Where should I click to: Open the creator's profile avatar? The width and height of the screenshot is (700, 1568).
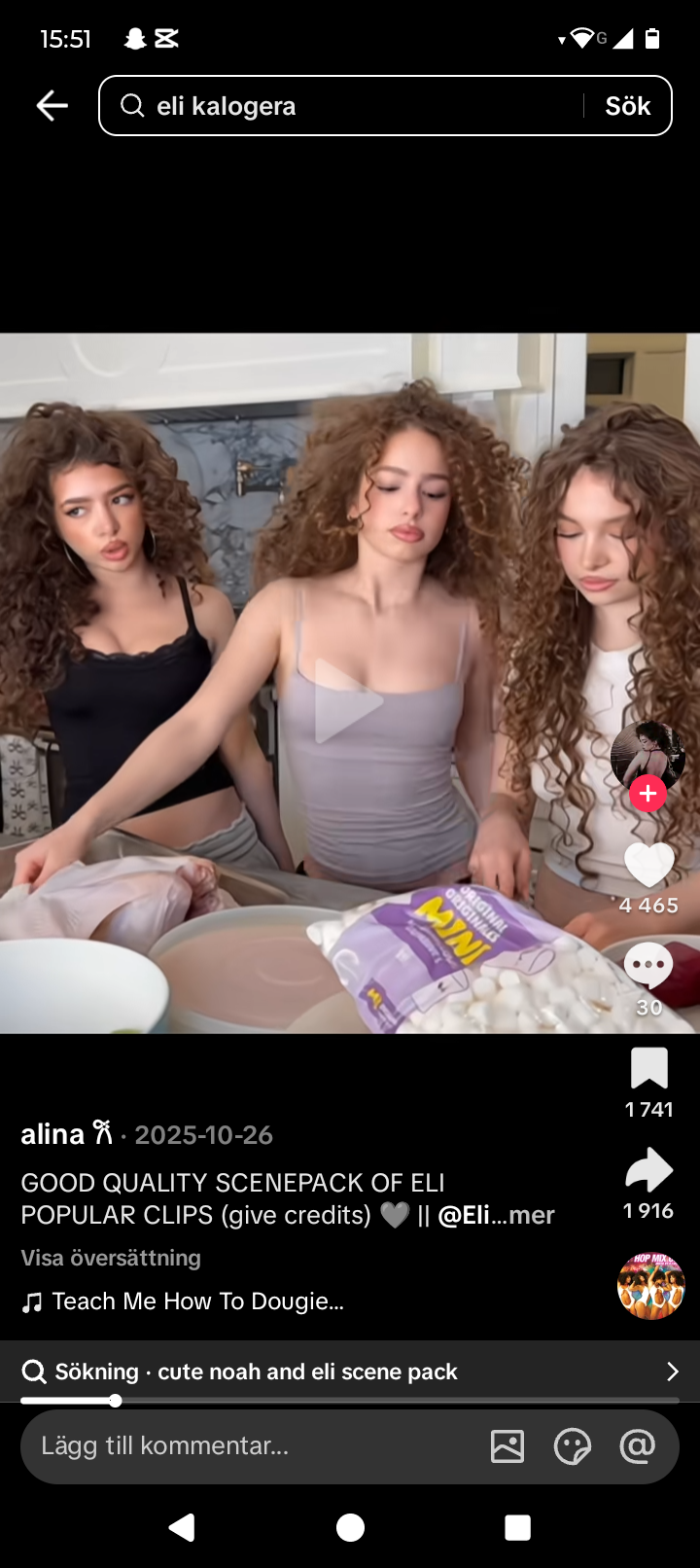[x=647, y=754]
